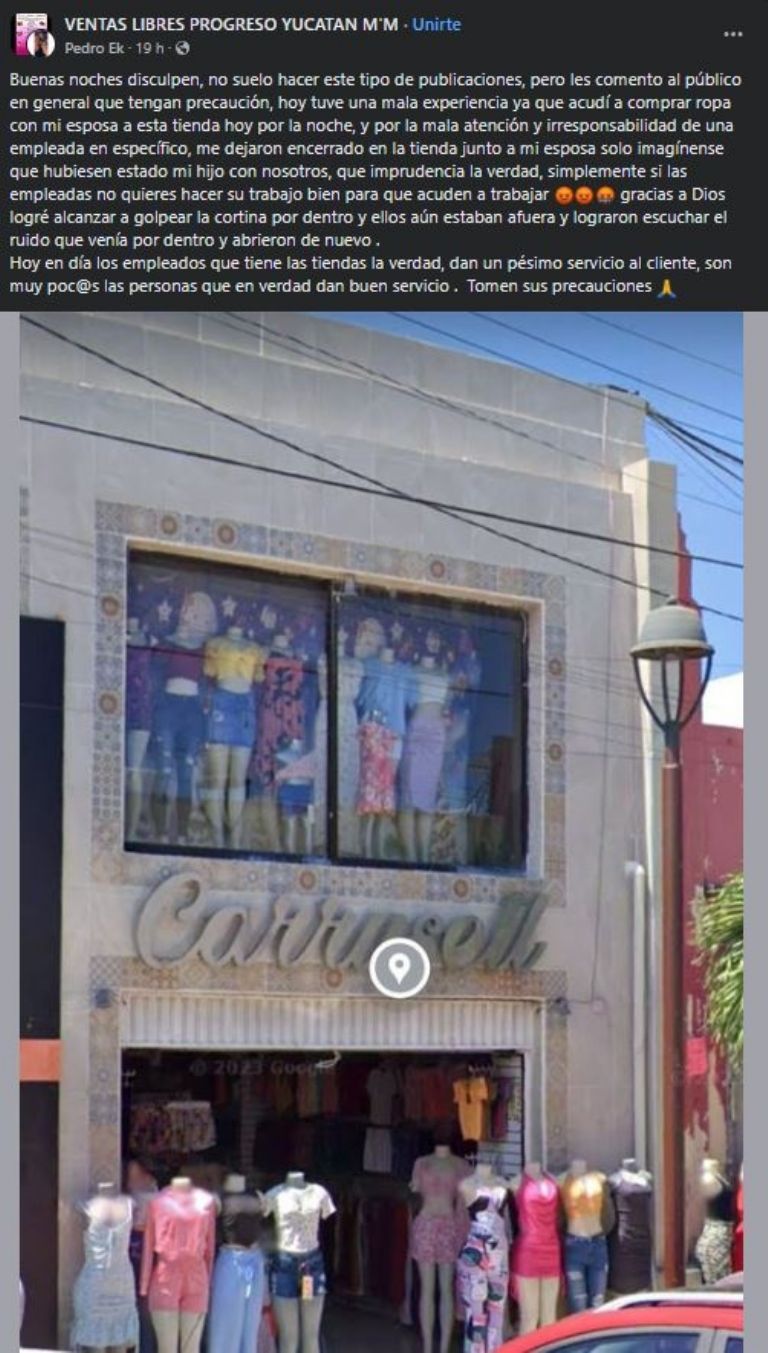This screenshot has width=768, height=1353.
Task: Open the VENTAS LIBRES PROGRESO YUCATAN group page
Action: click(x=230, y=25)
